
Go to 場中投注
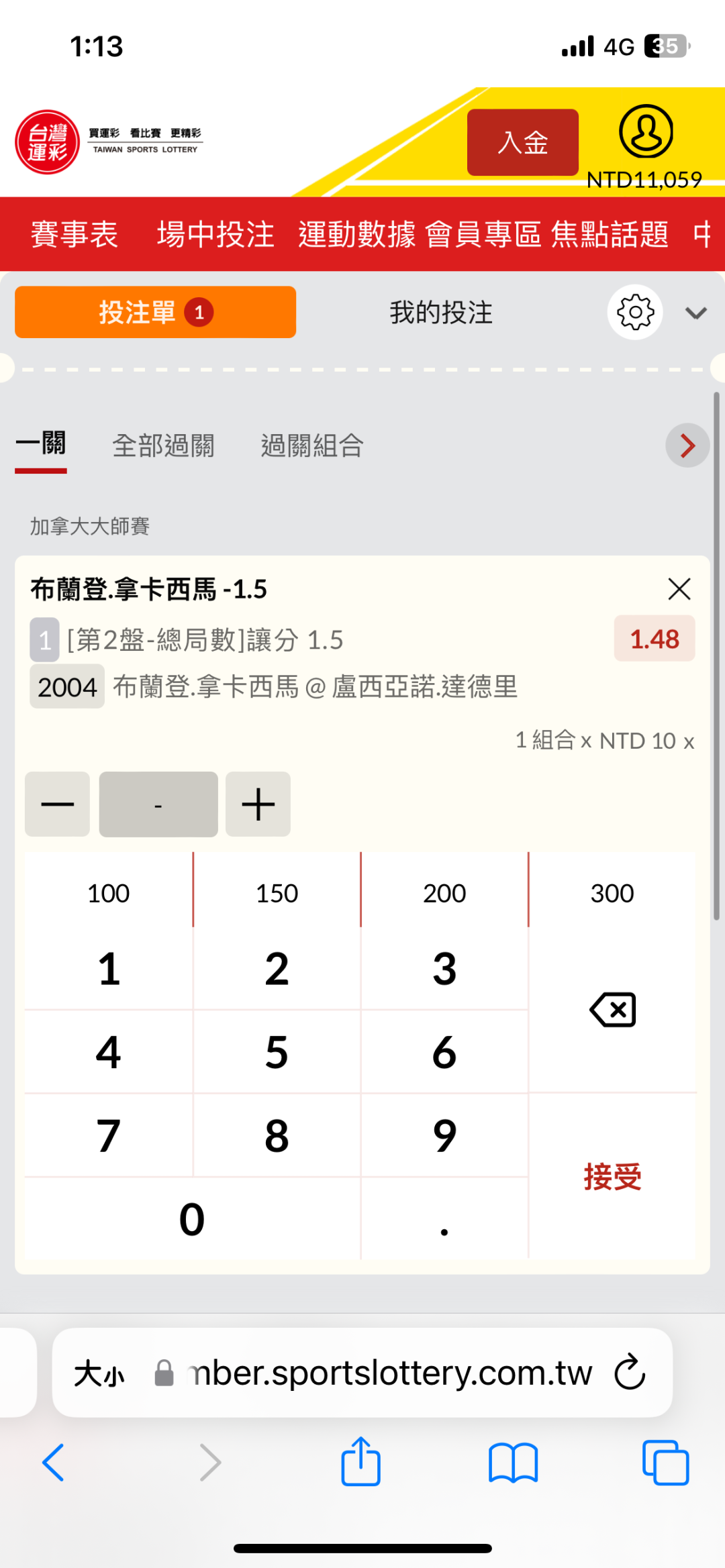(x=215, y=235)
